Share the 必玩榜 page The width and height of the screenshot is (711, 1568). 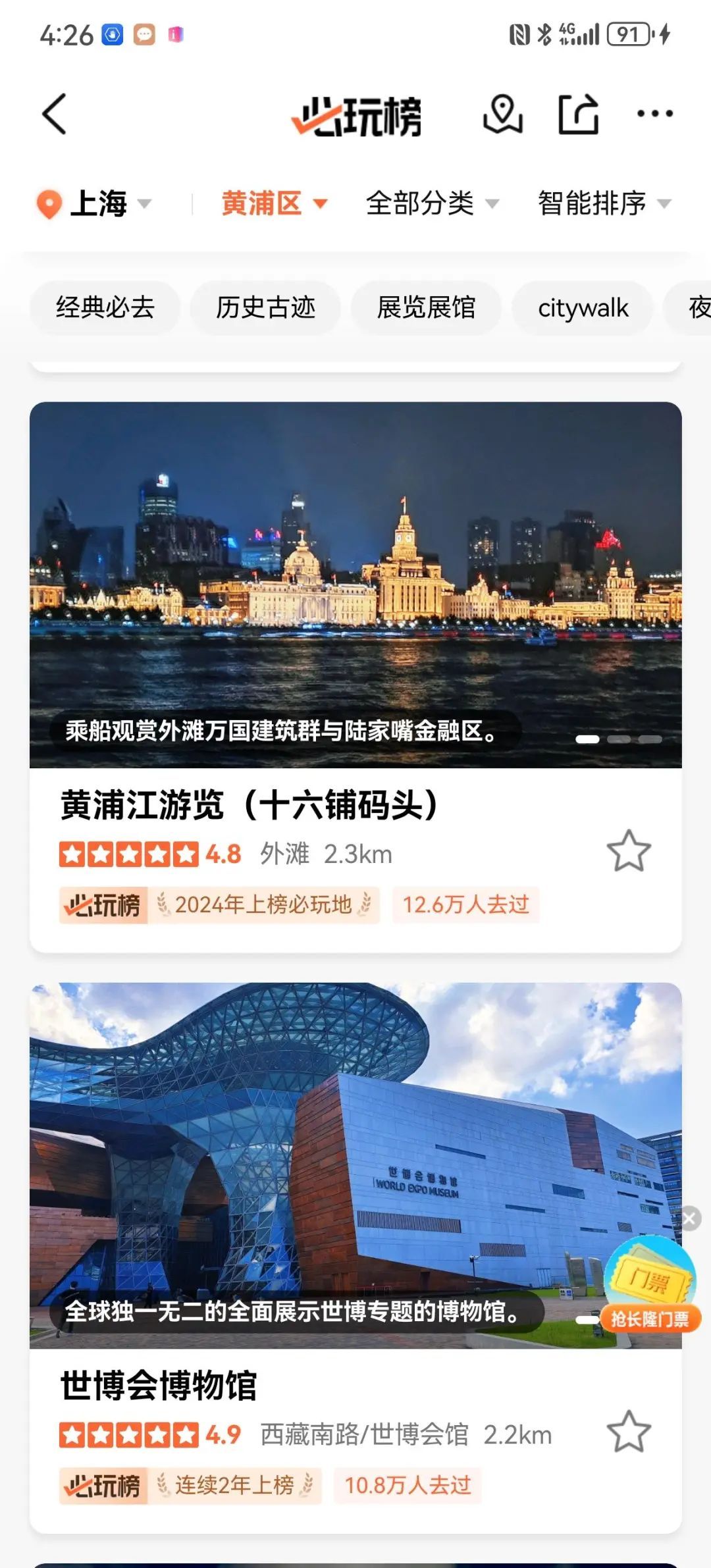coord(579,114)
